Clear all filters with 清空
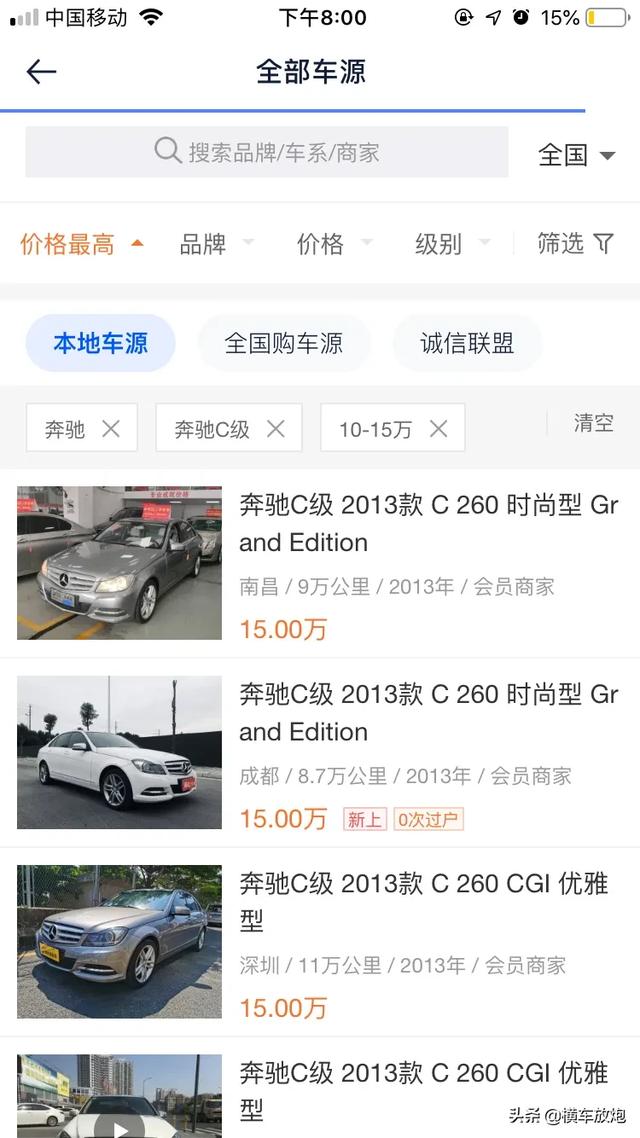This screenshot has width=640, height=1138. click(x=593, y=422)
